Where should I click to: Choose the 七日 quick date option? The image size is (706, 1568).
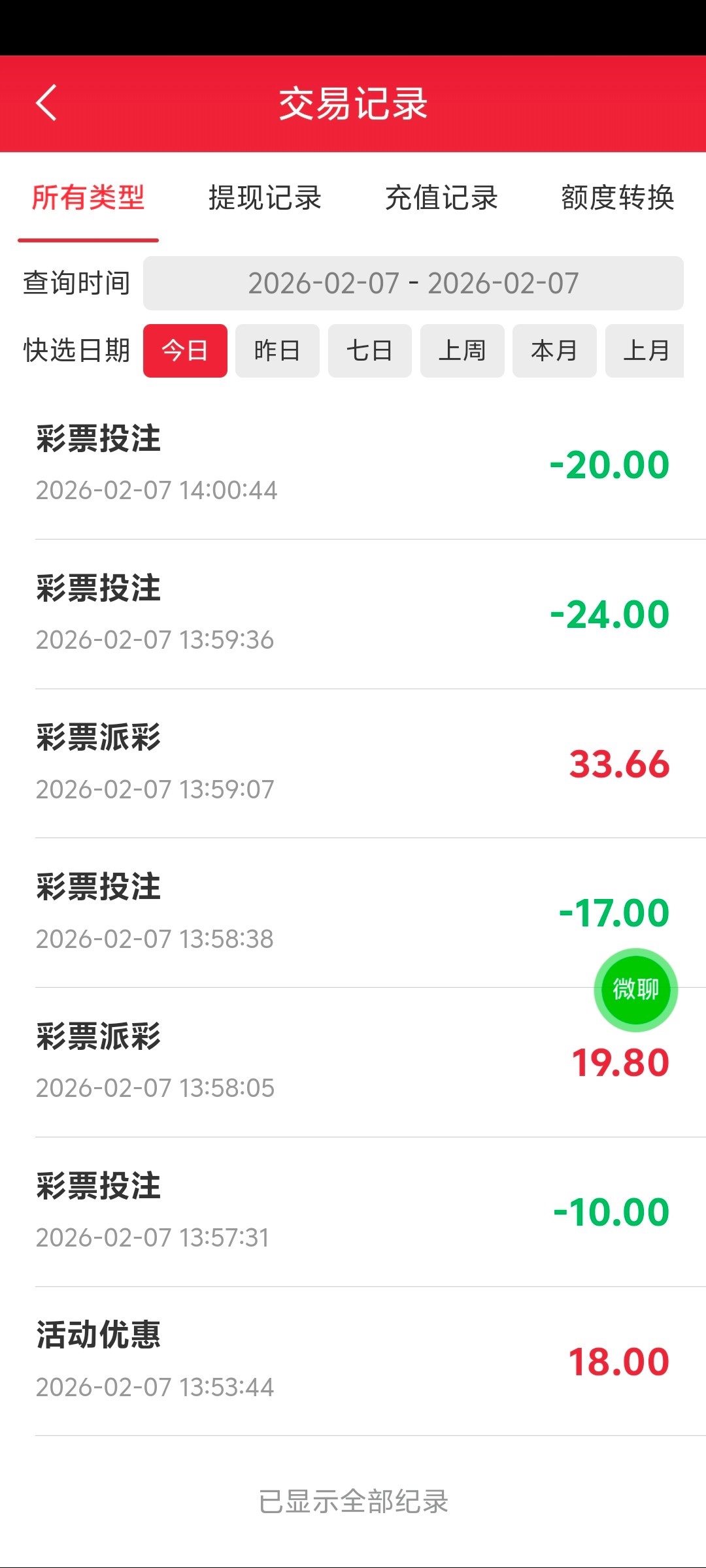tap(369, 351)
